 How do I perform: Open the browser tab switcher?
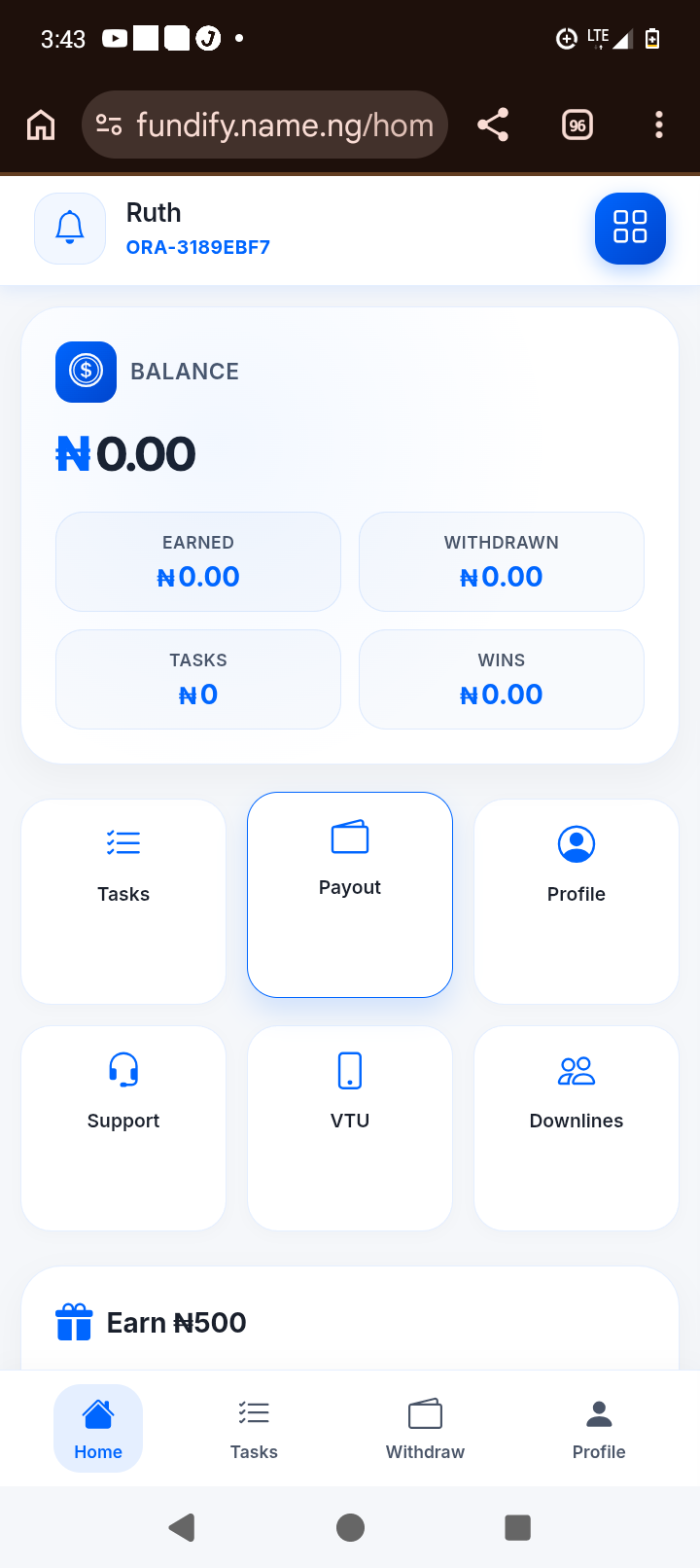(x=577, y=125)
